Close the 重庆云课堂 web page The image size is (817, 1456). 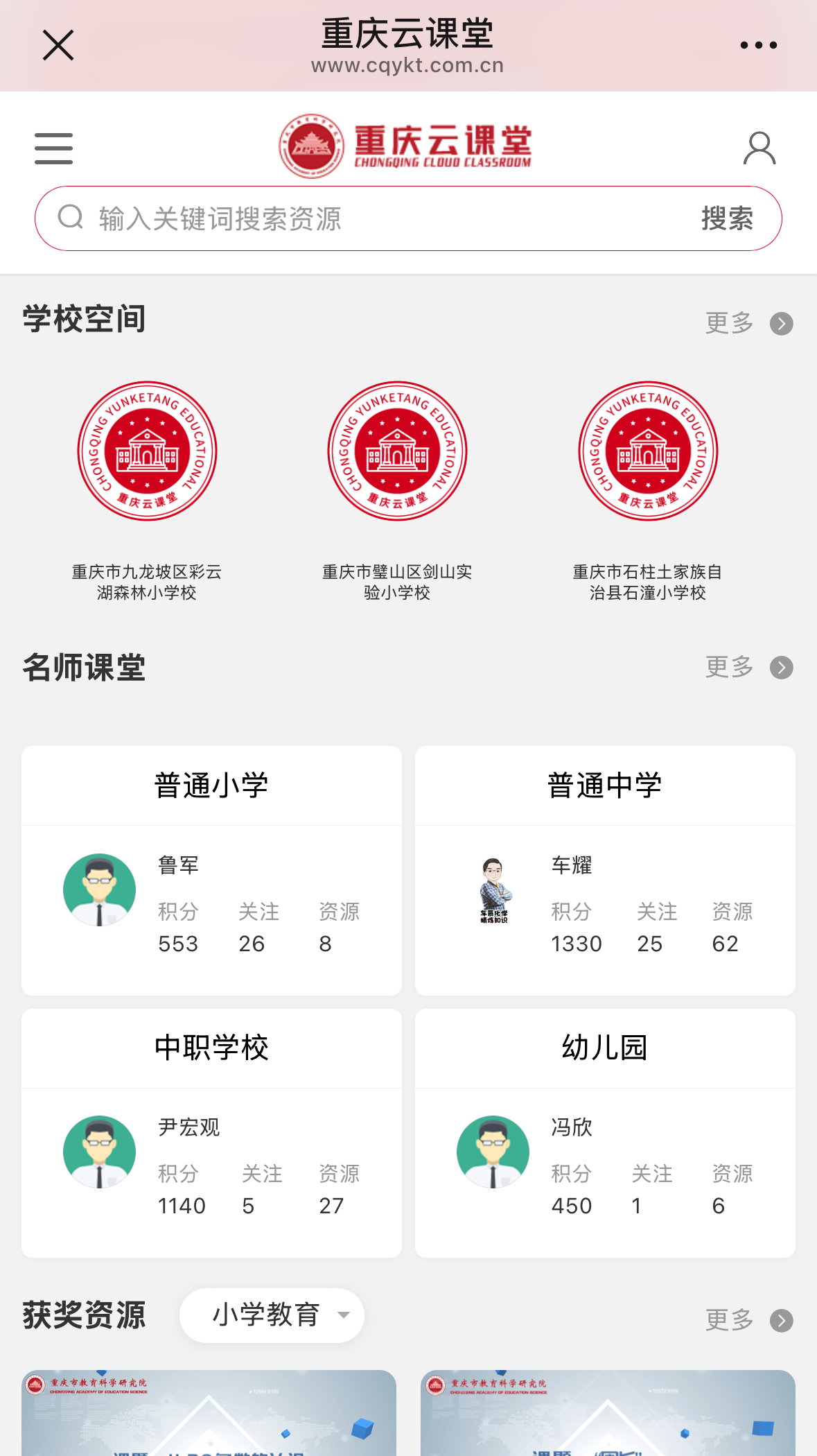point(58,46)
